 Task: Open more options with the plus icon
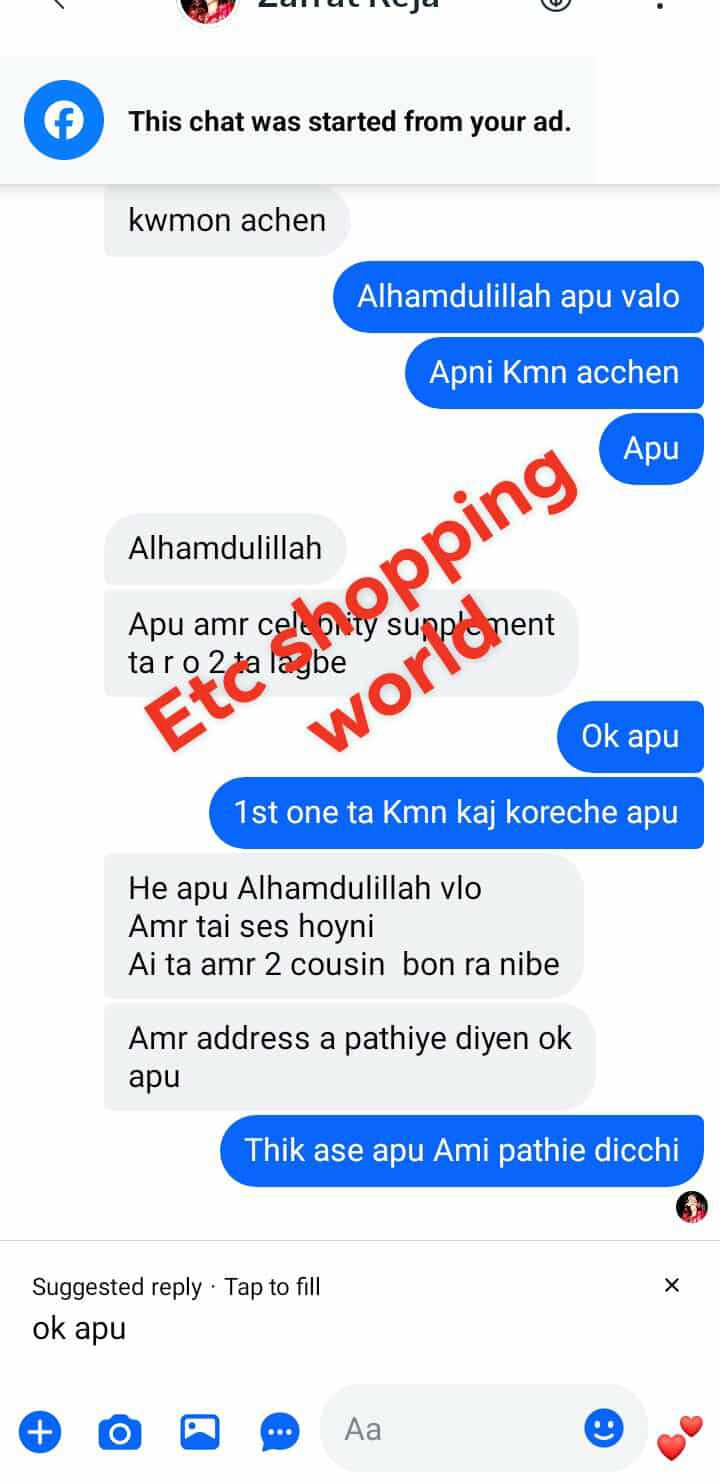coord(39,1432)
